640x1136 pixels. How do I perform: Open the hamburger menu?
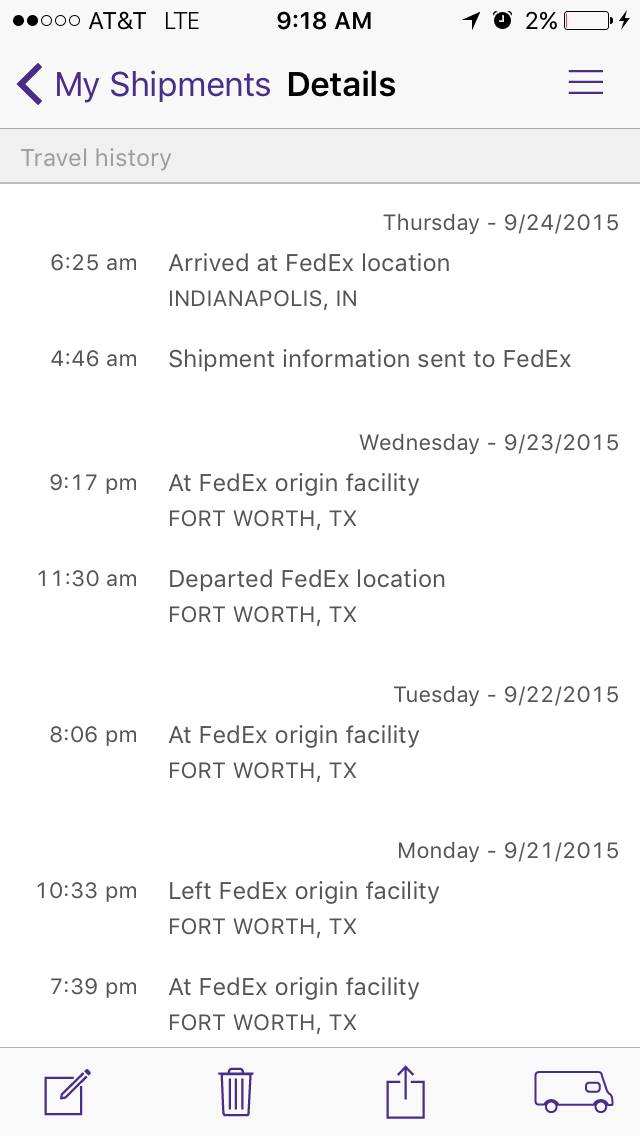(585, 83)
